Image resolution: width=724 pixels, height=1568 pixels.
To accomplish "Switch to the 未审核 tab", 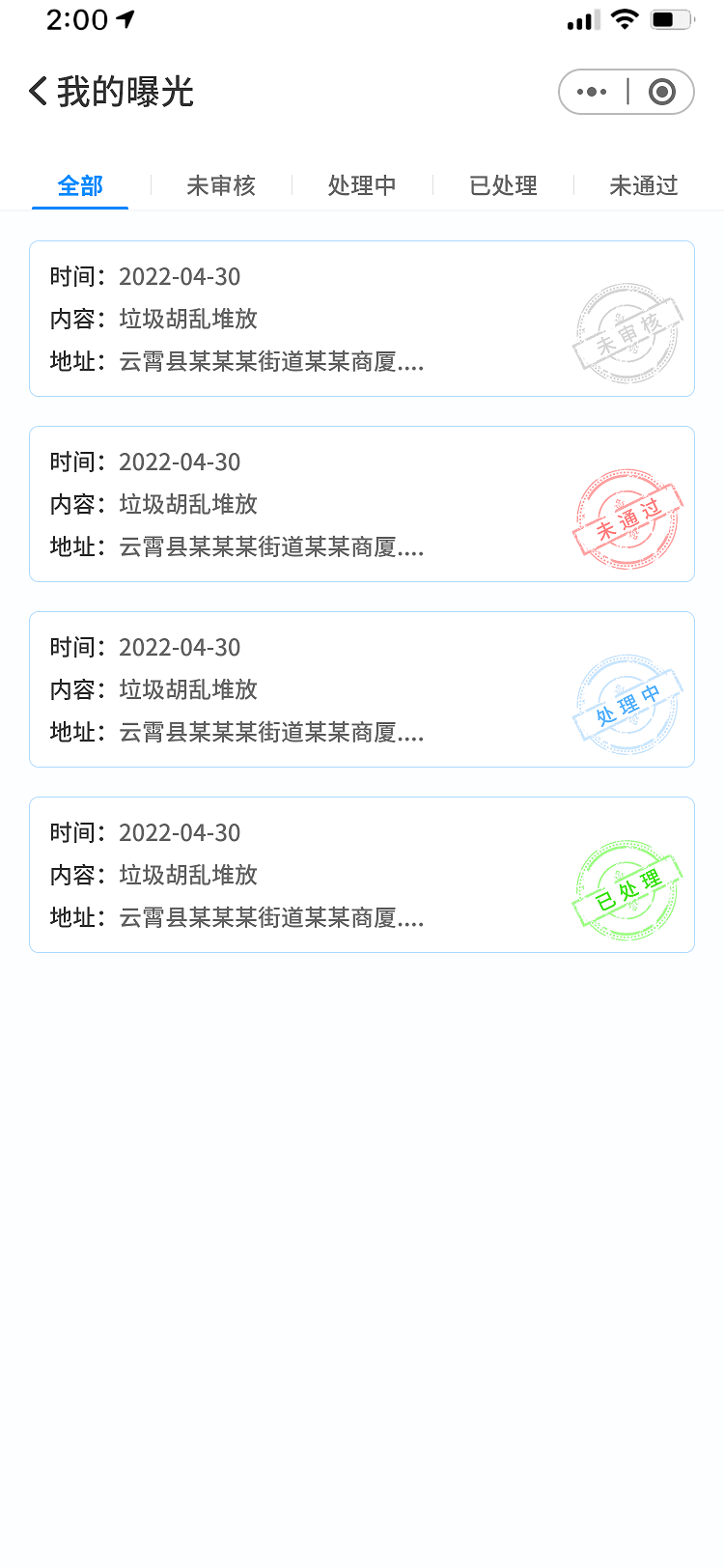I will tap(221, 185).
